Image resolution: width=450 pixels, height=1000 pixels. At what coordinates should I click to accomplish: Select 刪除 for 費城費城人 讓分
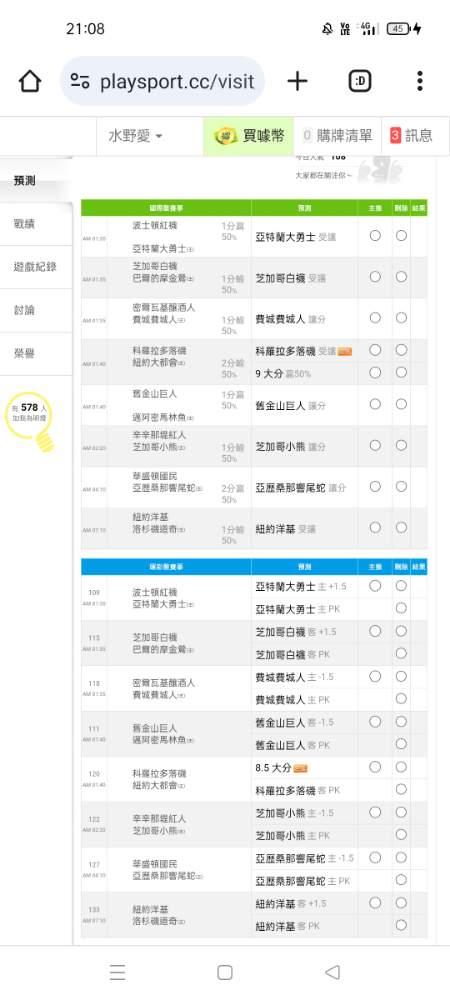pos(401,318)
